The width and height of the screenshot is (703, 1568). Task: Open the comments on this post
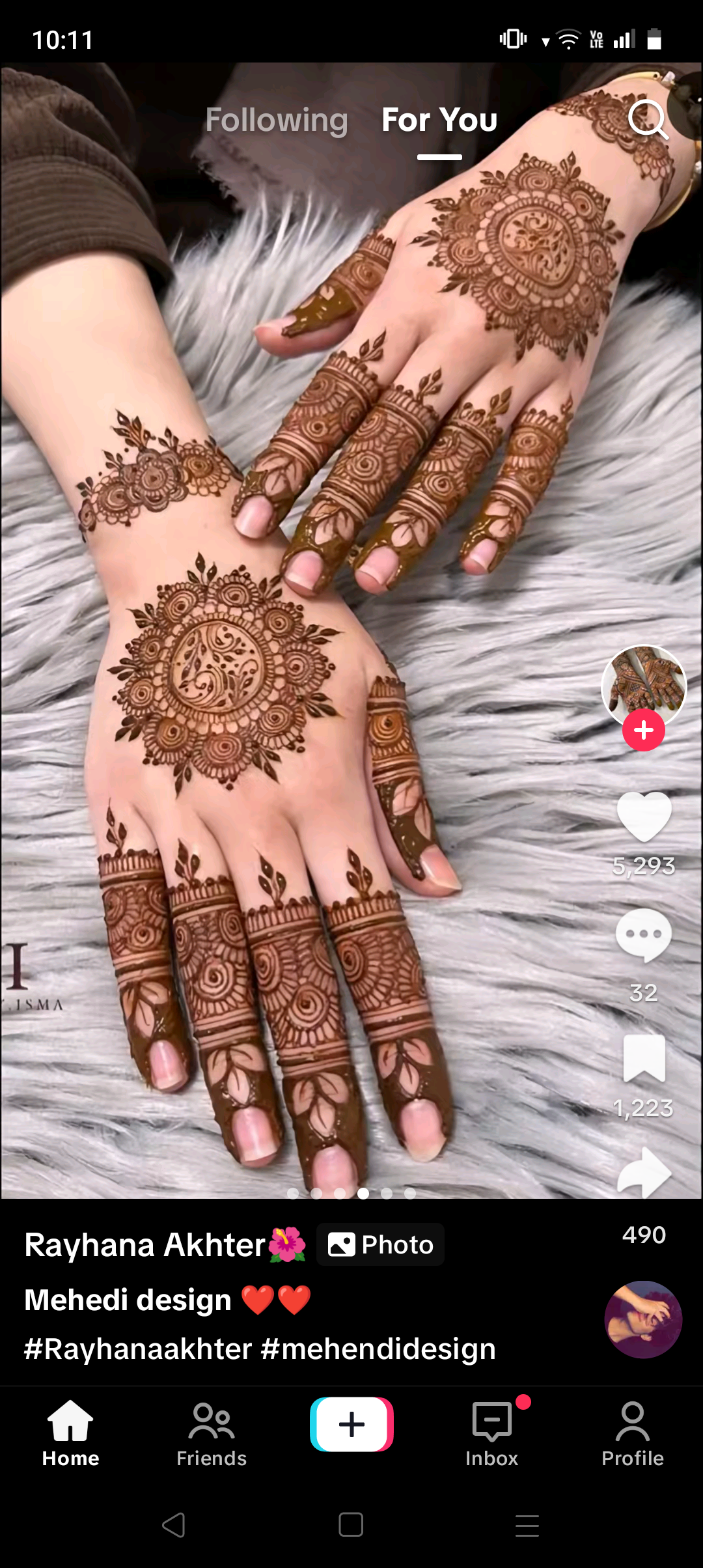tap(644, 935)
